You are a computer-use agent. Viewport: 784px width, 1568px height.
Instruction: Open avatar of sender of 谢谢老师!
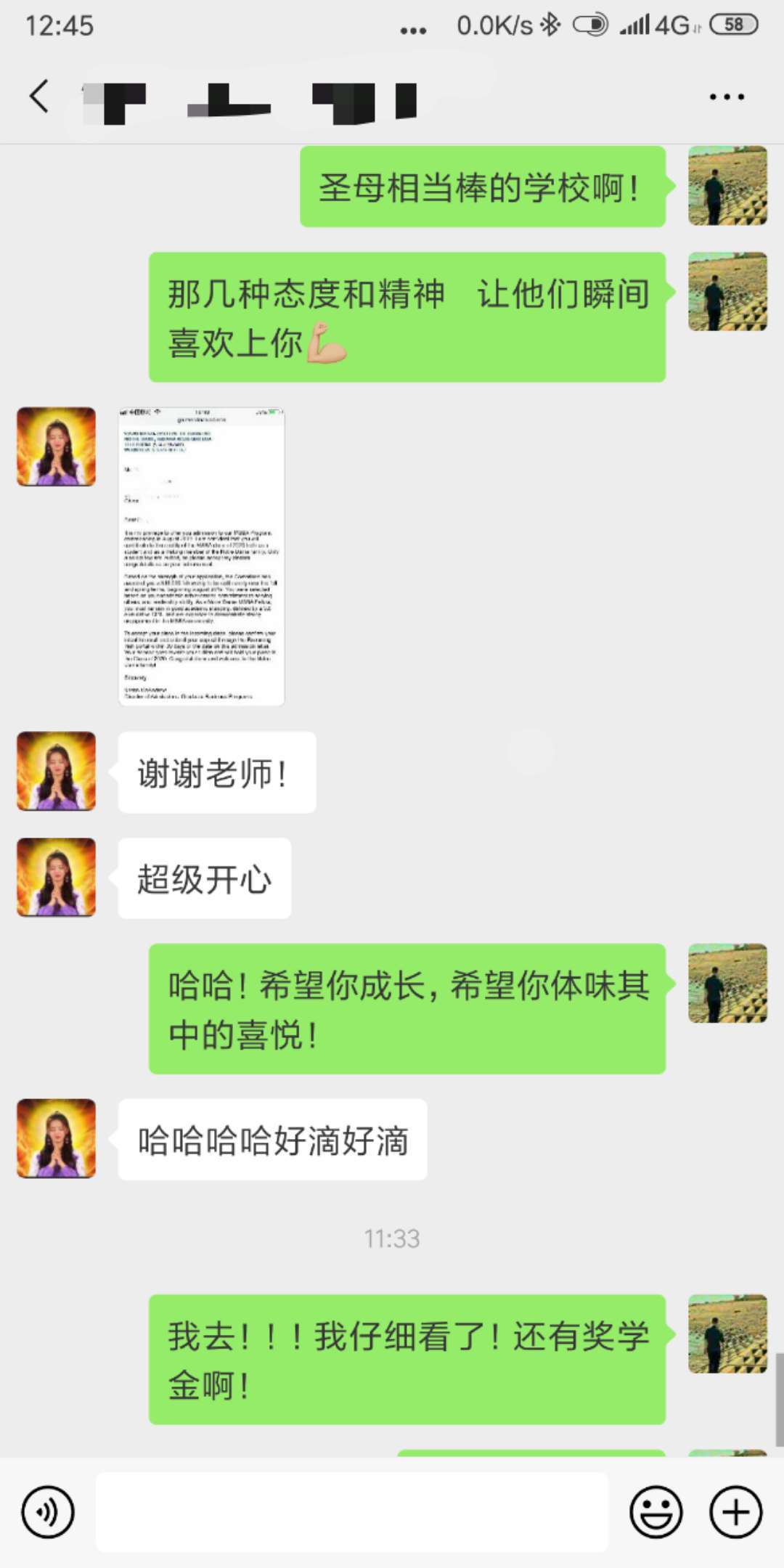coord(57,771)
